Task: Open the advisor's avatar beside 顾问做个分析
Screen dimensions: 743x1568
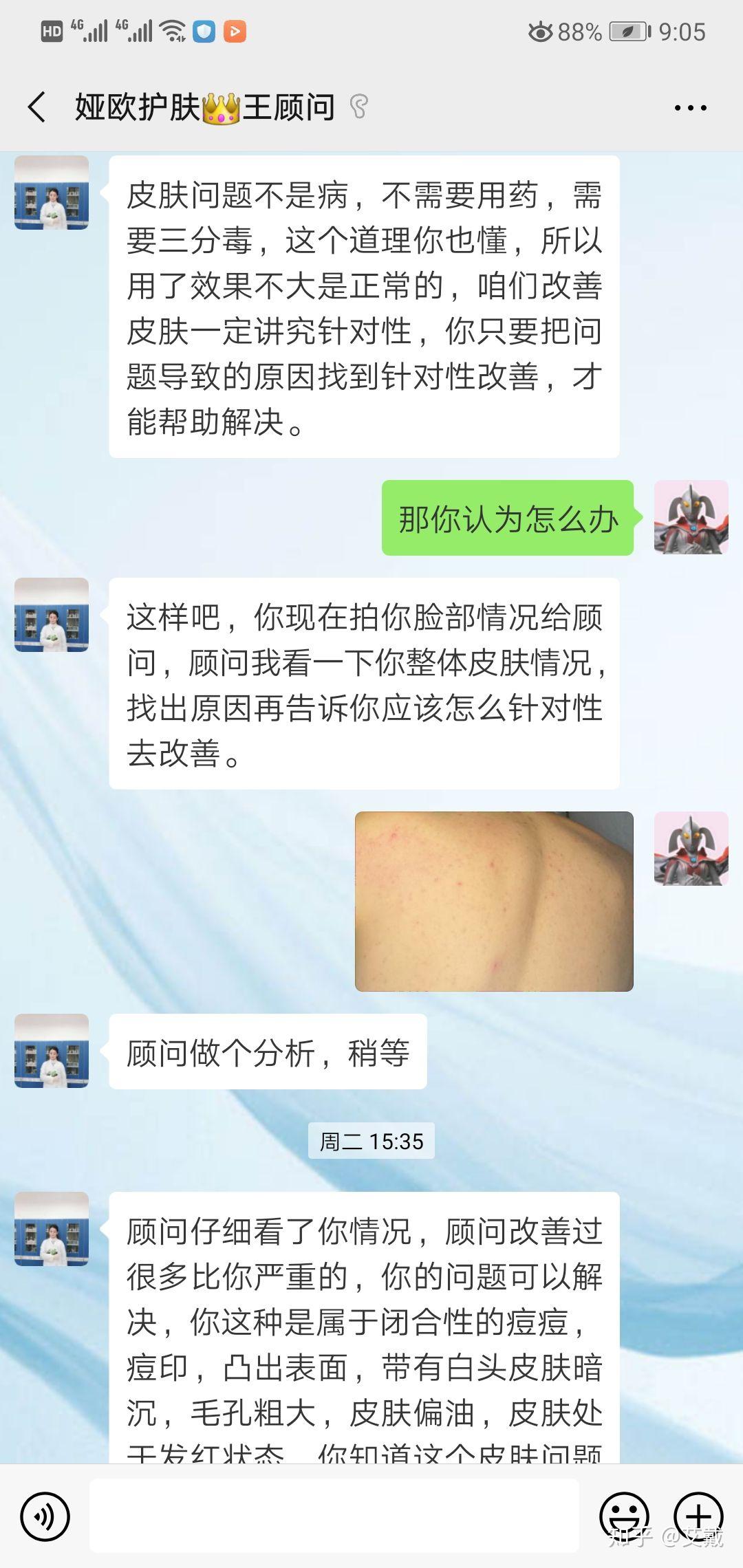Action: [52, 1051]
